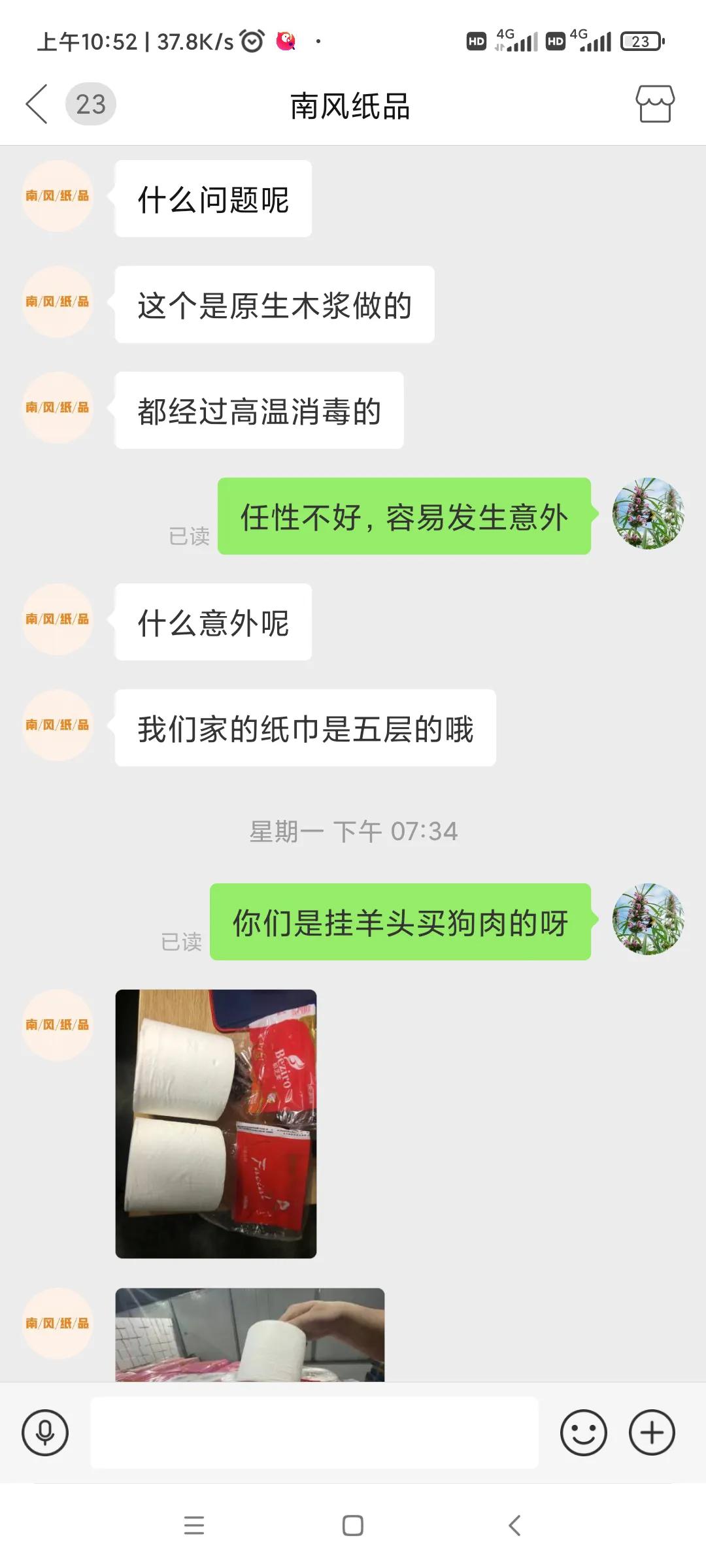Open the emoji smiley picker
The height and width of the screenshot is (1568, 706).
(584, 1432)
